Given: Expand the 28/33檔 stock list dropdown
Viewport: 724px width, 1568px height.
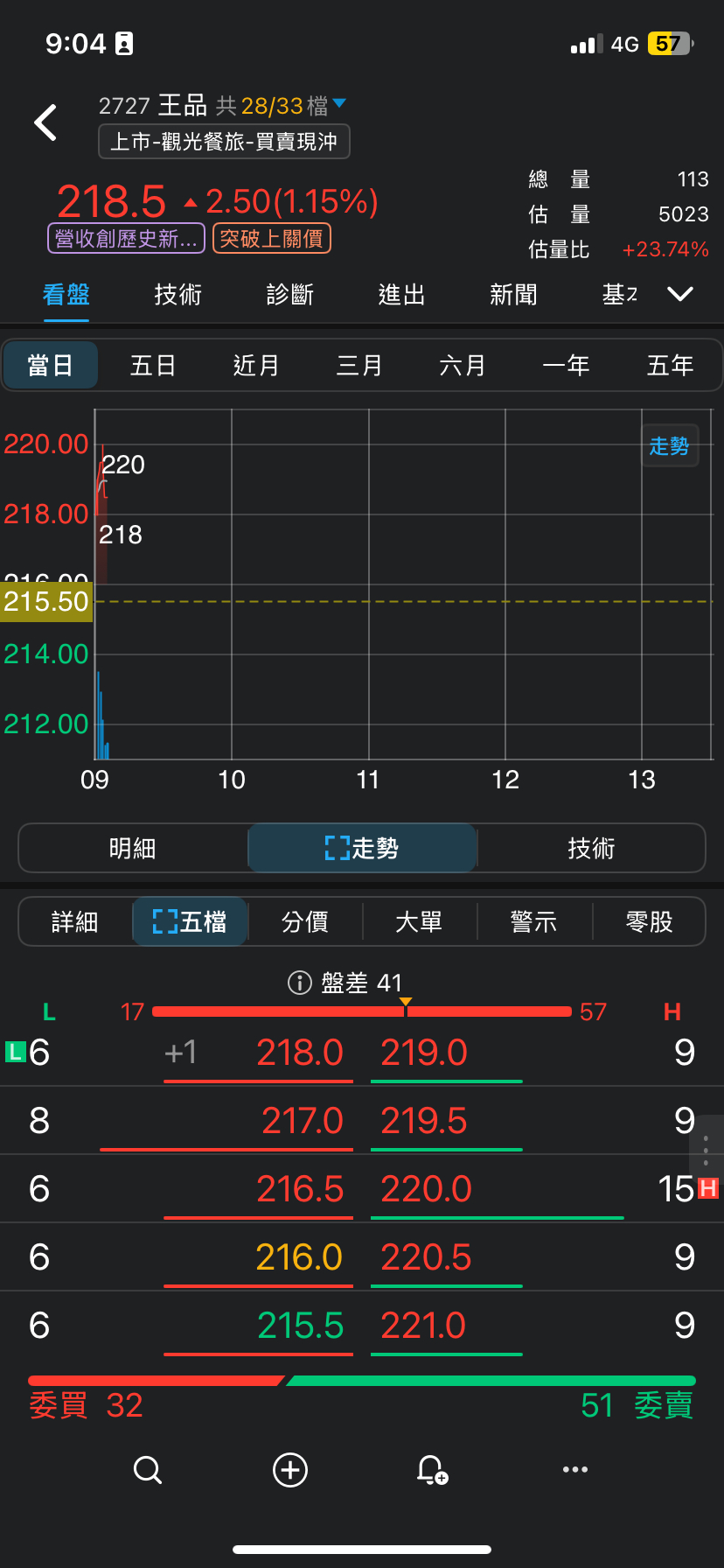Looking at the screenshot, I should point(339,105).
